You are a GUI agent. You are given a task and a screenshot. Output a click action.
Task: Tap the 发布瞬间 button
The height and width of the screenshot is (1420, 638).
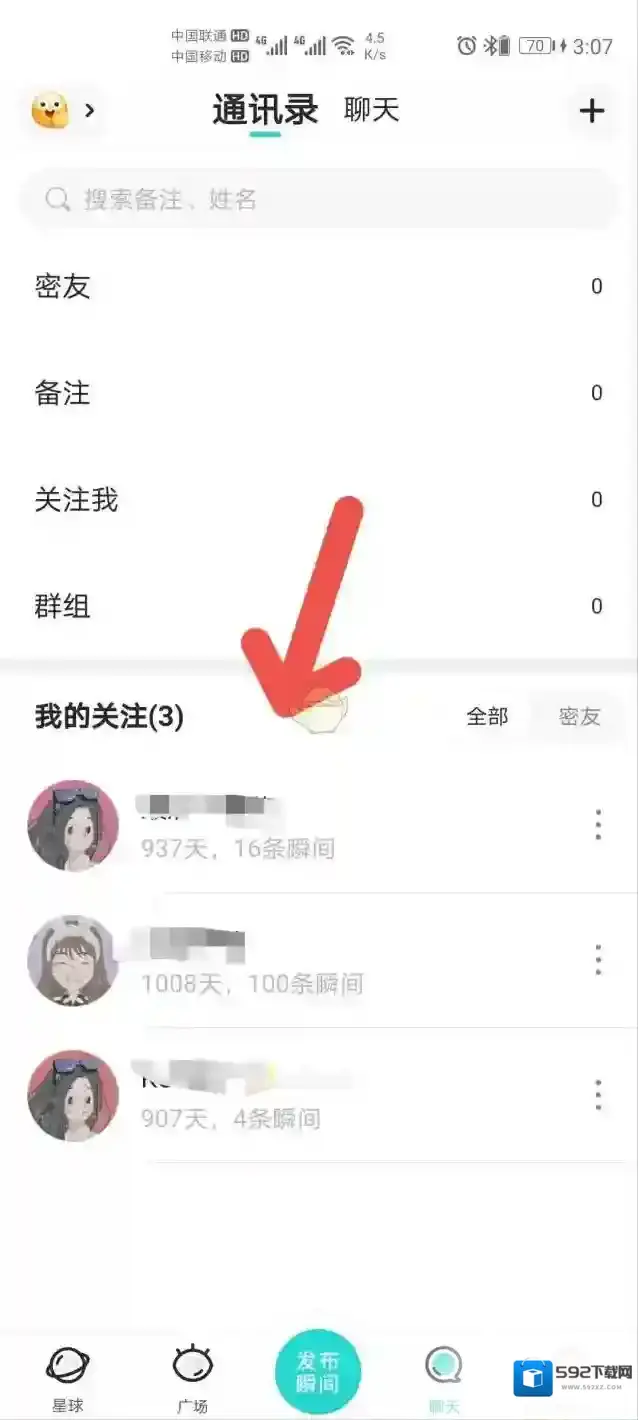pyautogui.click(x=317, y=1372)
